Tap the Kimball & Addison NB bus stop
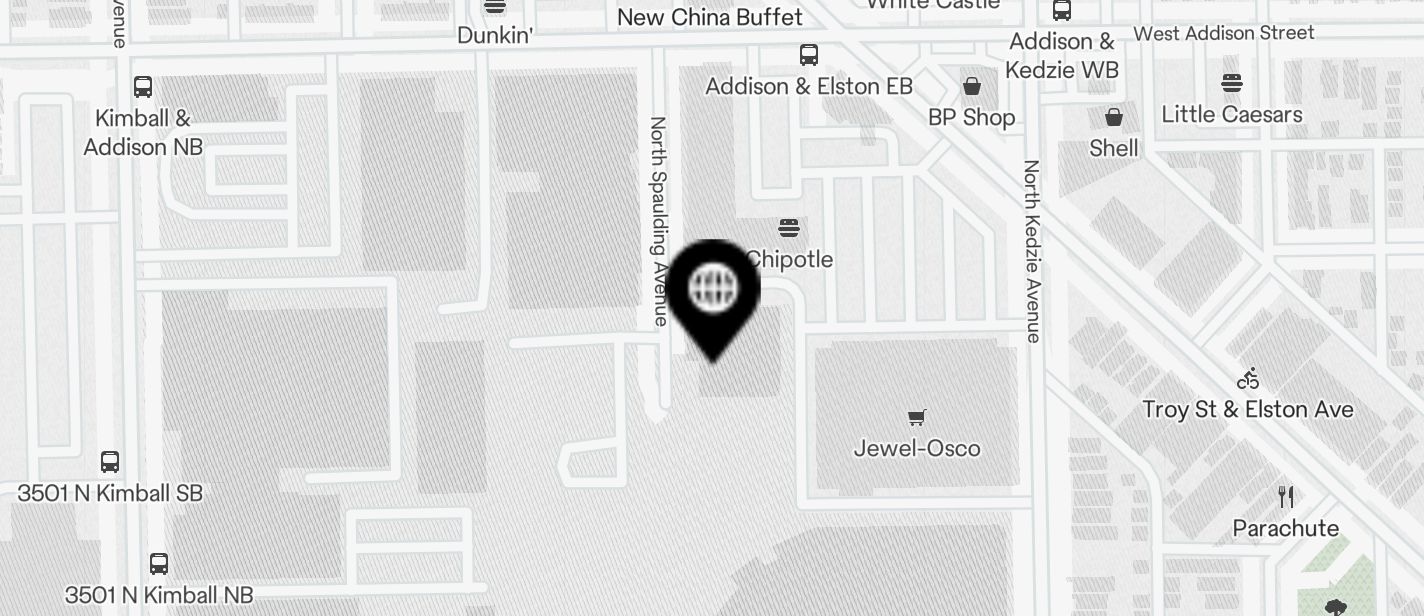Screen dimensions: 1424x616 coord(143,87)
